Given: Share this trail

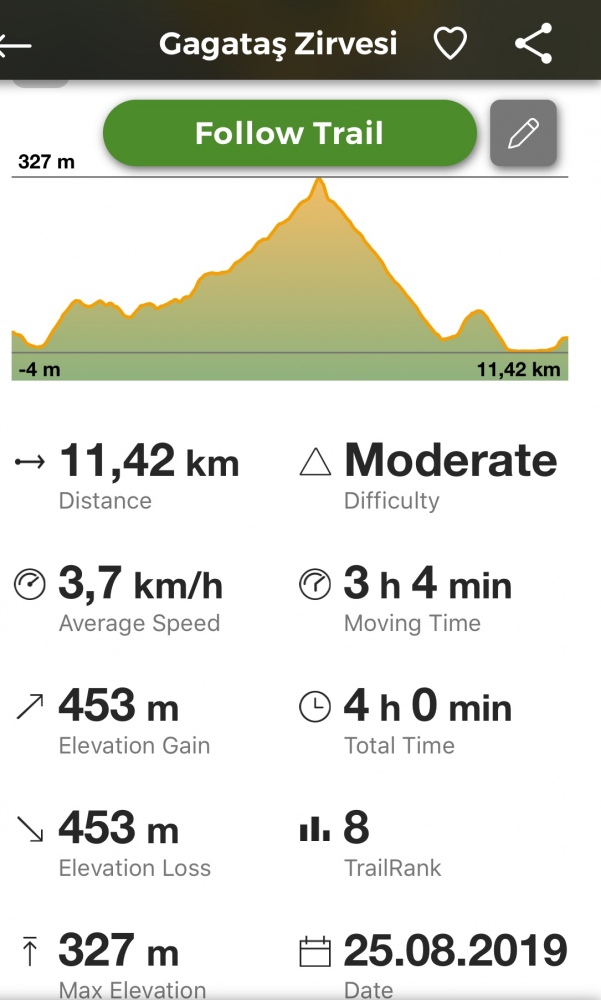Looking at the screenshot, I should point(533,43).
